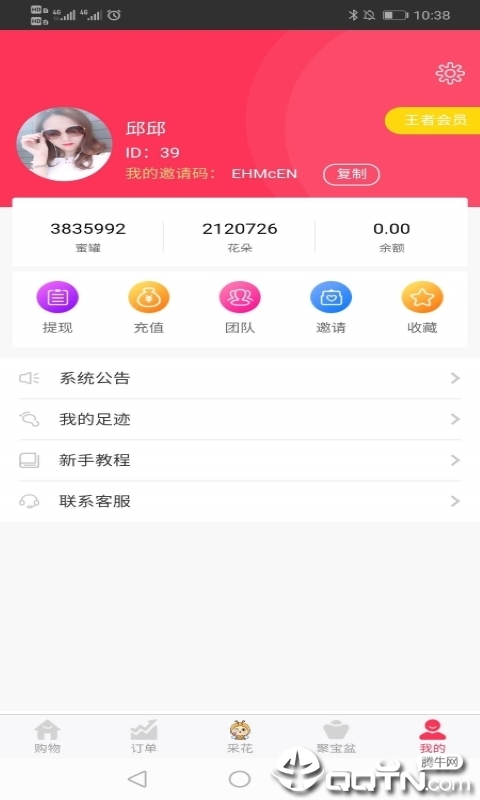480x800 pixels.
Task: Open 新手教程 beginner tutorial
Action: point(240,460)
